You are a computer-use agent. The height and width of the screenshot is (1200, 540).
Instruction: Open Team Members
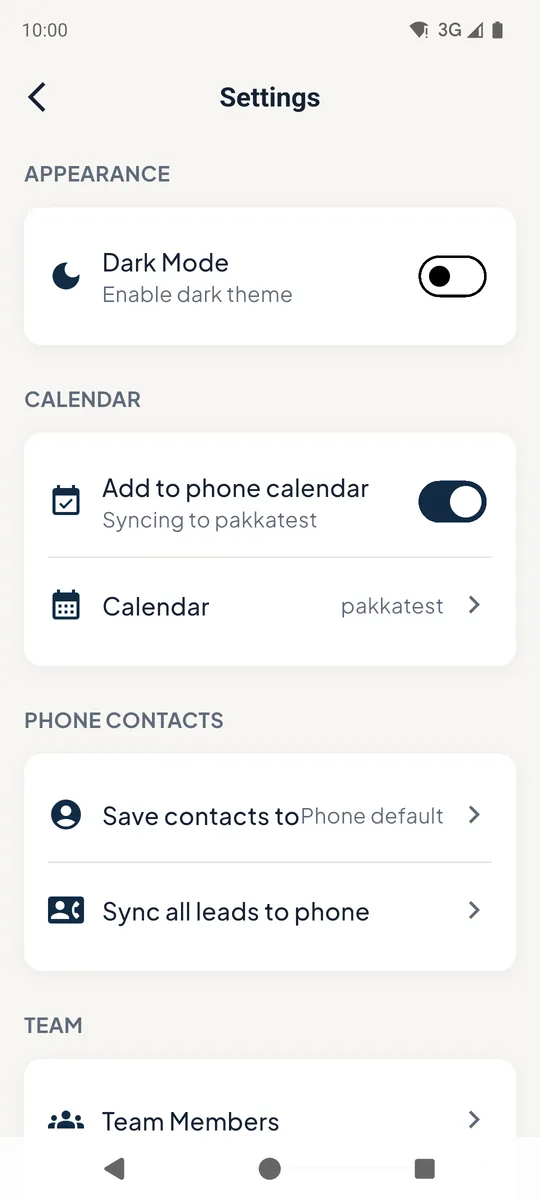(x=270, y=1120)
